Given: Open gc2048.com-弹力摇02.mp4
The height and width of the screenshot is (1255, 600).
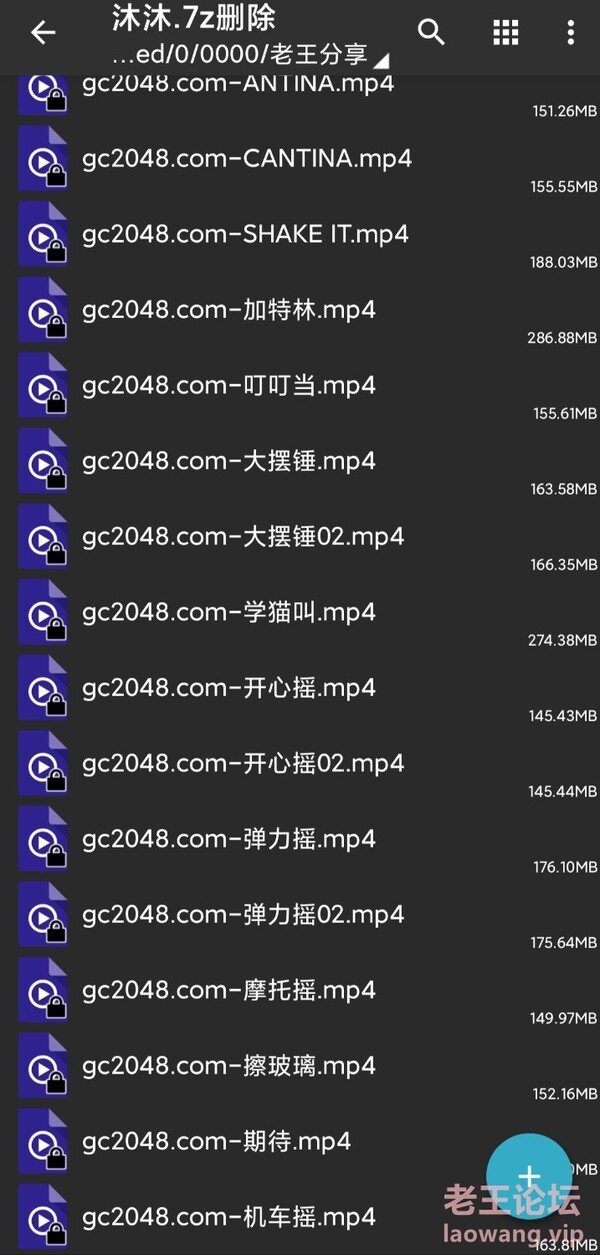Looking at the screenshot, I should pos(243,915).
